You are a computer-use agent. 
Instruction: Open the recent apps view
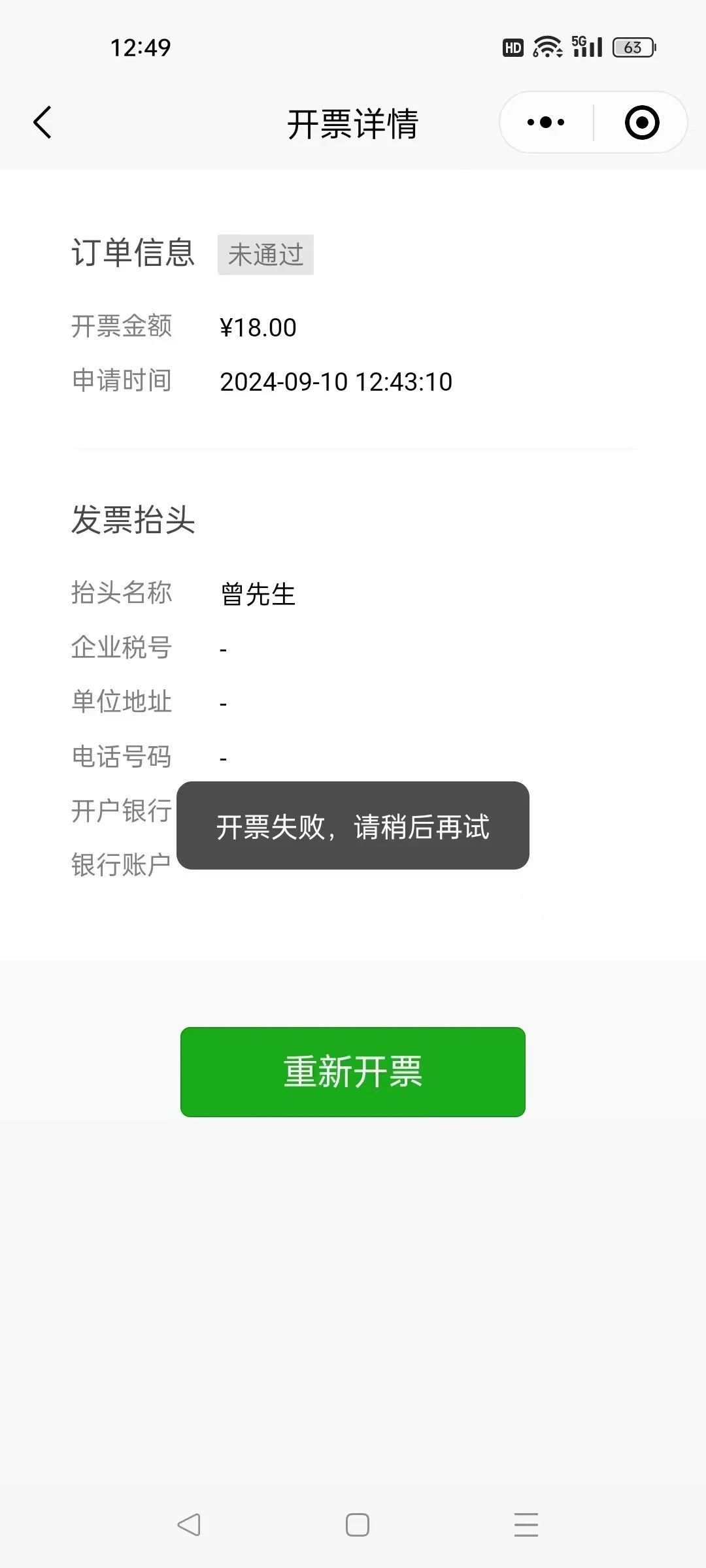[526, 1525]
